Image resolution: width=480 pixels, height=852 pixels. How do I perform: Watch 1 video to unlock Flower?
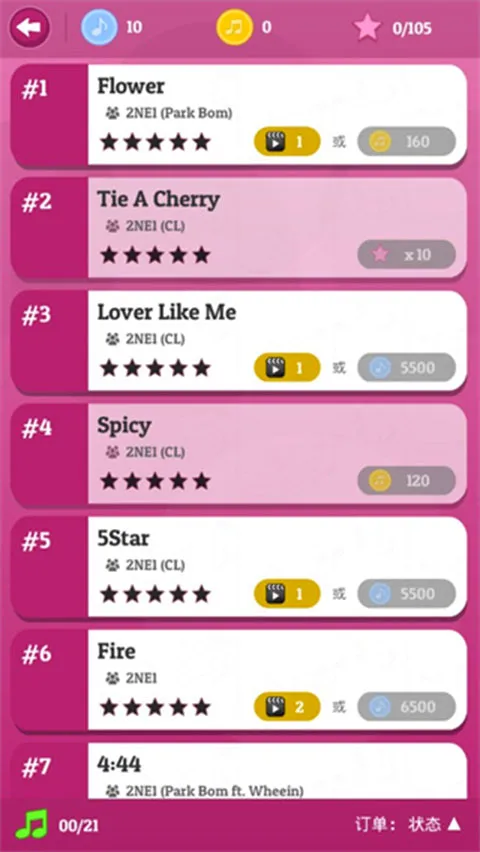pos(287,142)
